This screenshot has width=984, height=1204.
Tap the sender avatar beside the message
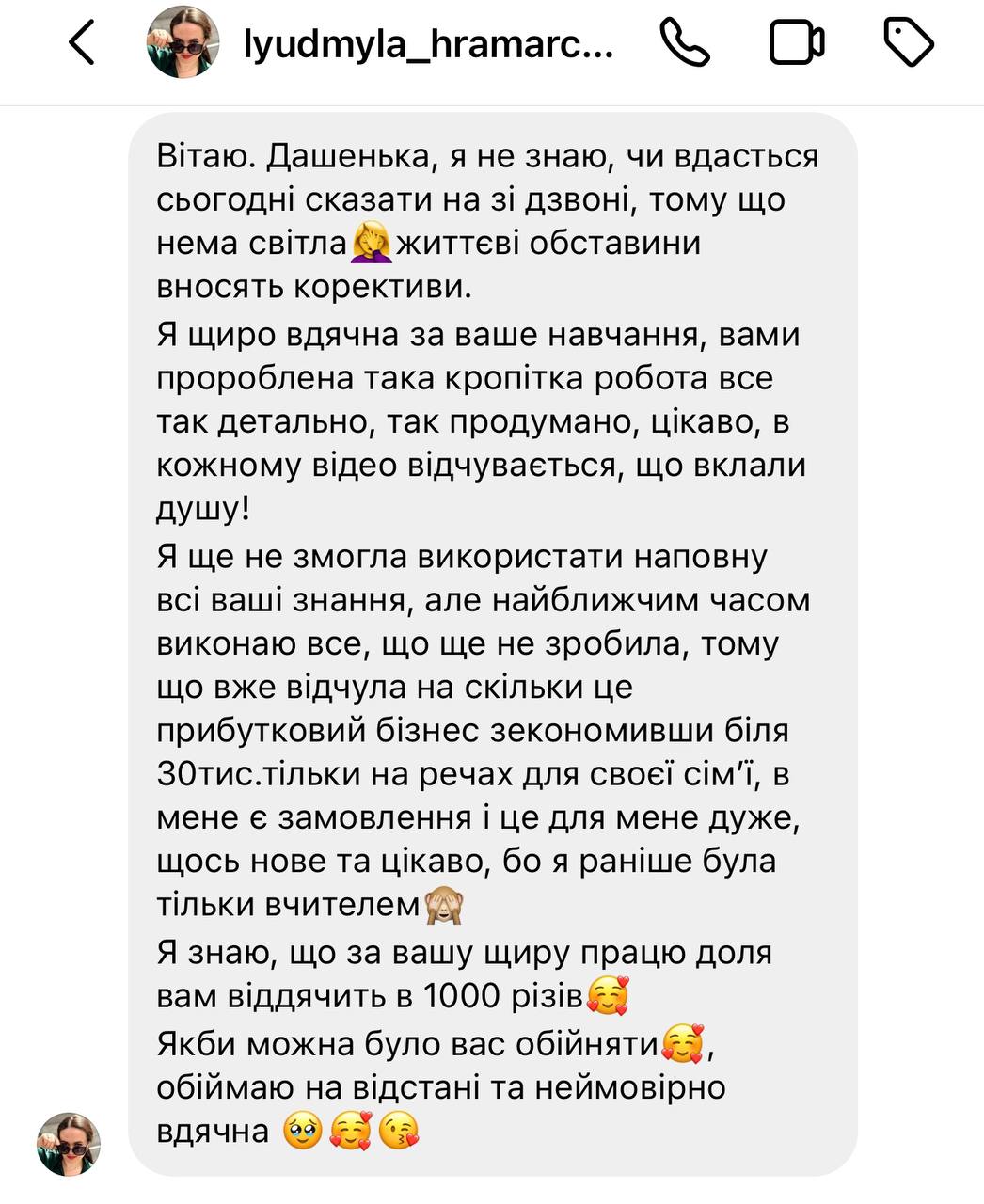[69, 1144]
